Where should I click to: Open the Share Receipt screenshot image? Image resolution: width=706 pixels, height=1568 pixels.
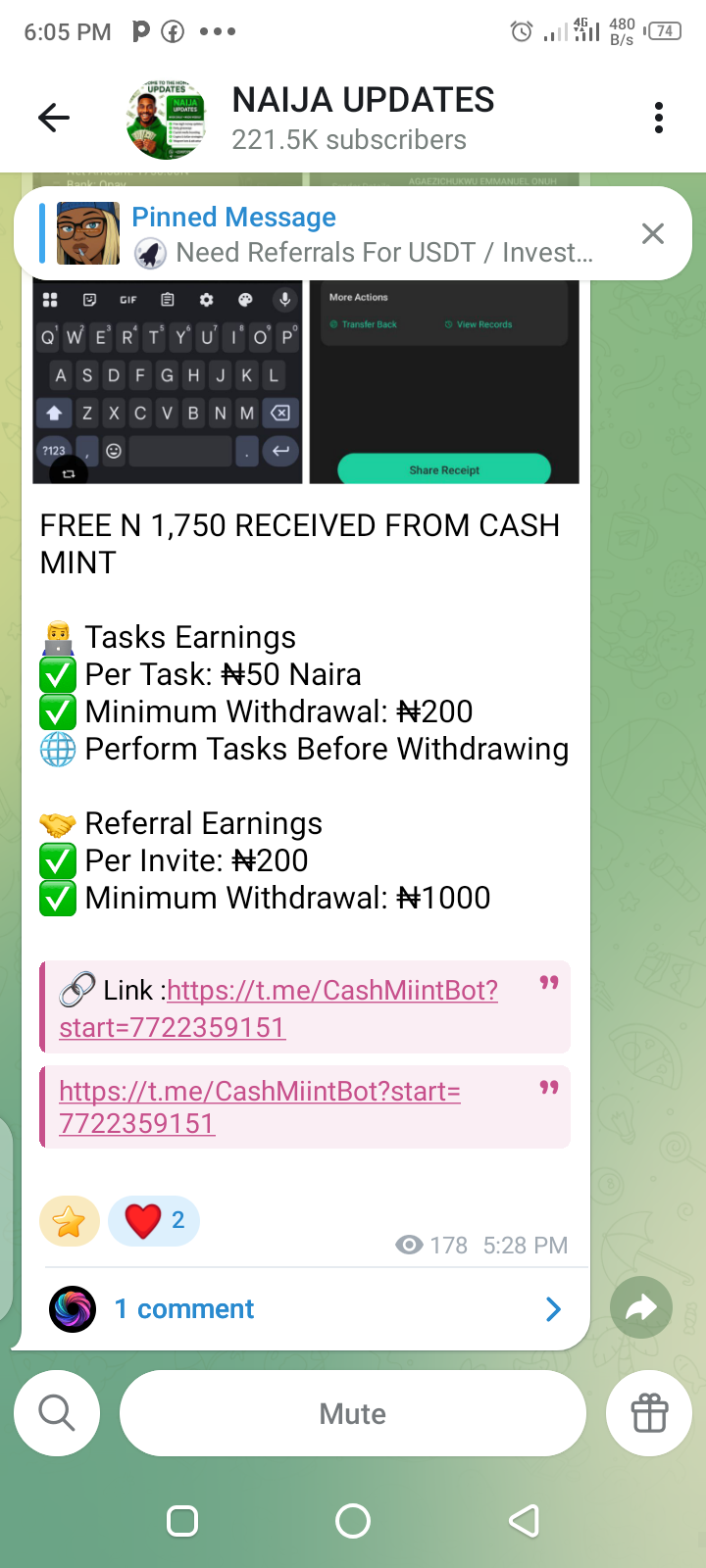click(x=444, y=382)
